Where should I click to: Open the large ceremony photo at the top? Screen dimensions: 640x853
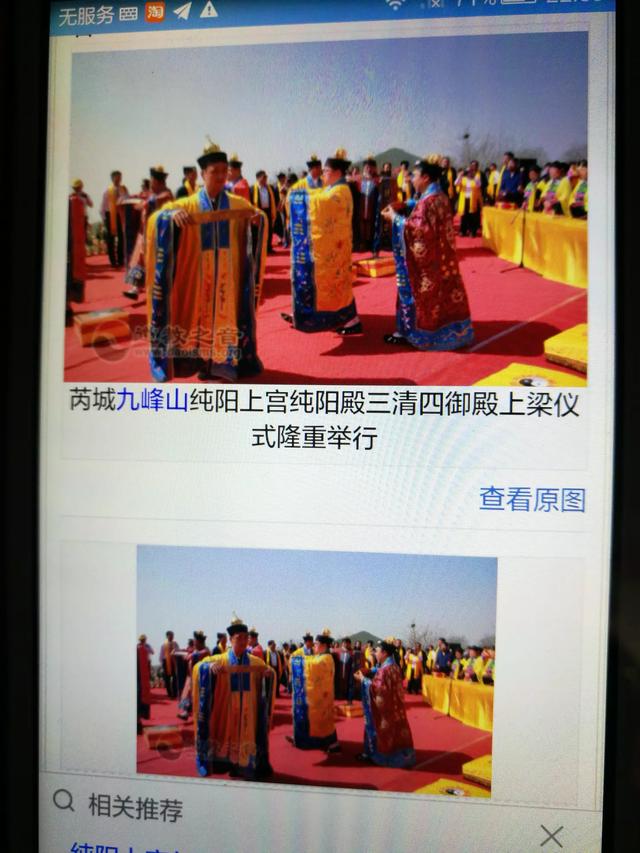point(327,210)
